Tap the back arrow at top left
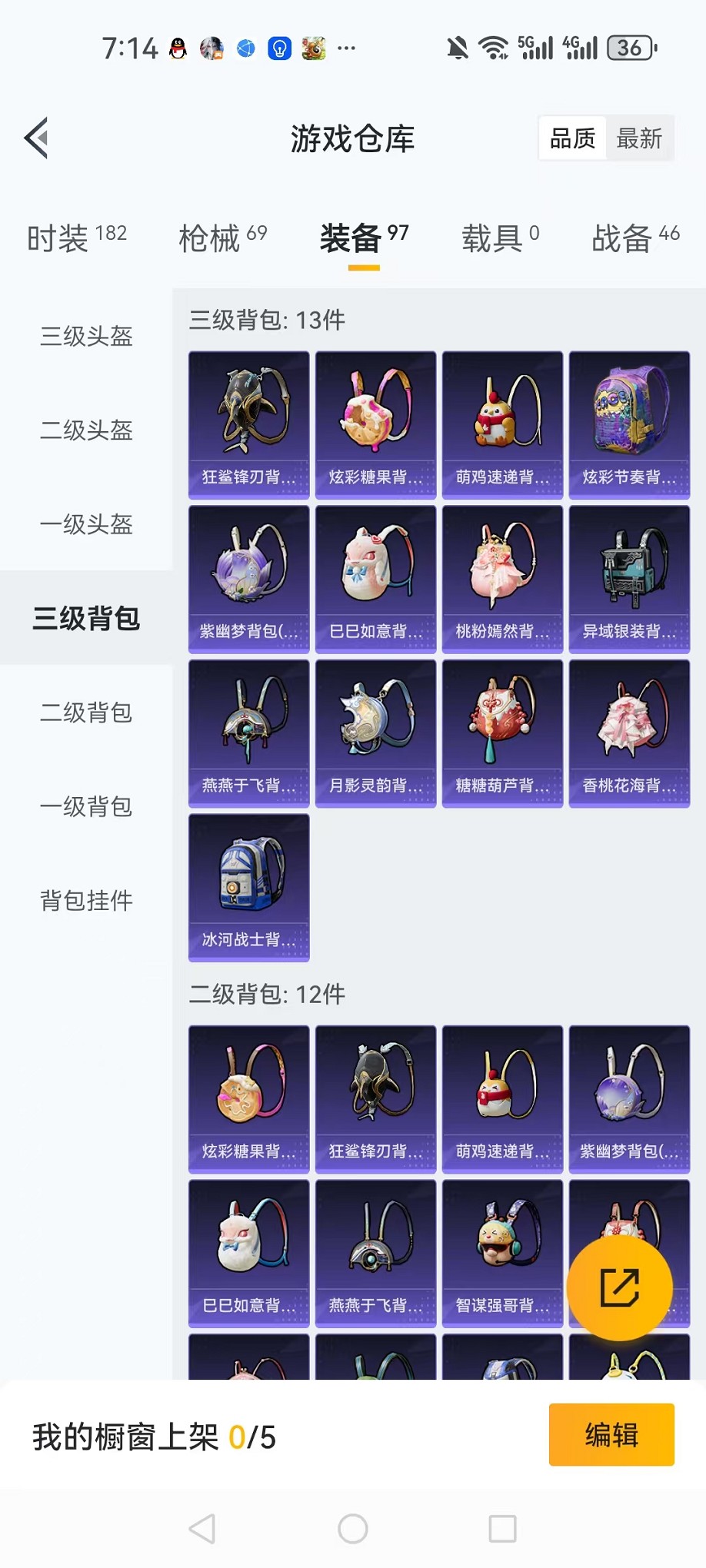The width and height of the screenshot is (706, 1568). (x=35, y=138)
